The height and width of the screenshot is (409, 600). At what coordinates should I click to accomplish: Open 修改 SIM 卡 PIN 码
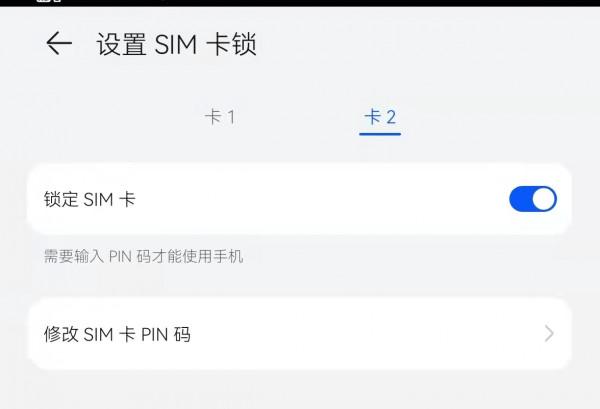(x=298, y=334)
